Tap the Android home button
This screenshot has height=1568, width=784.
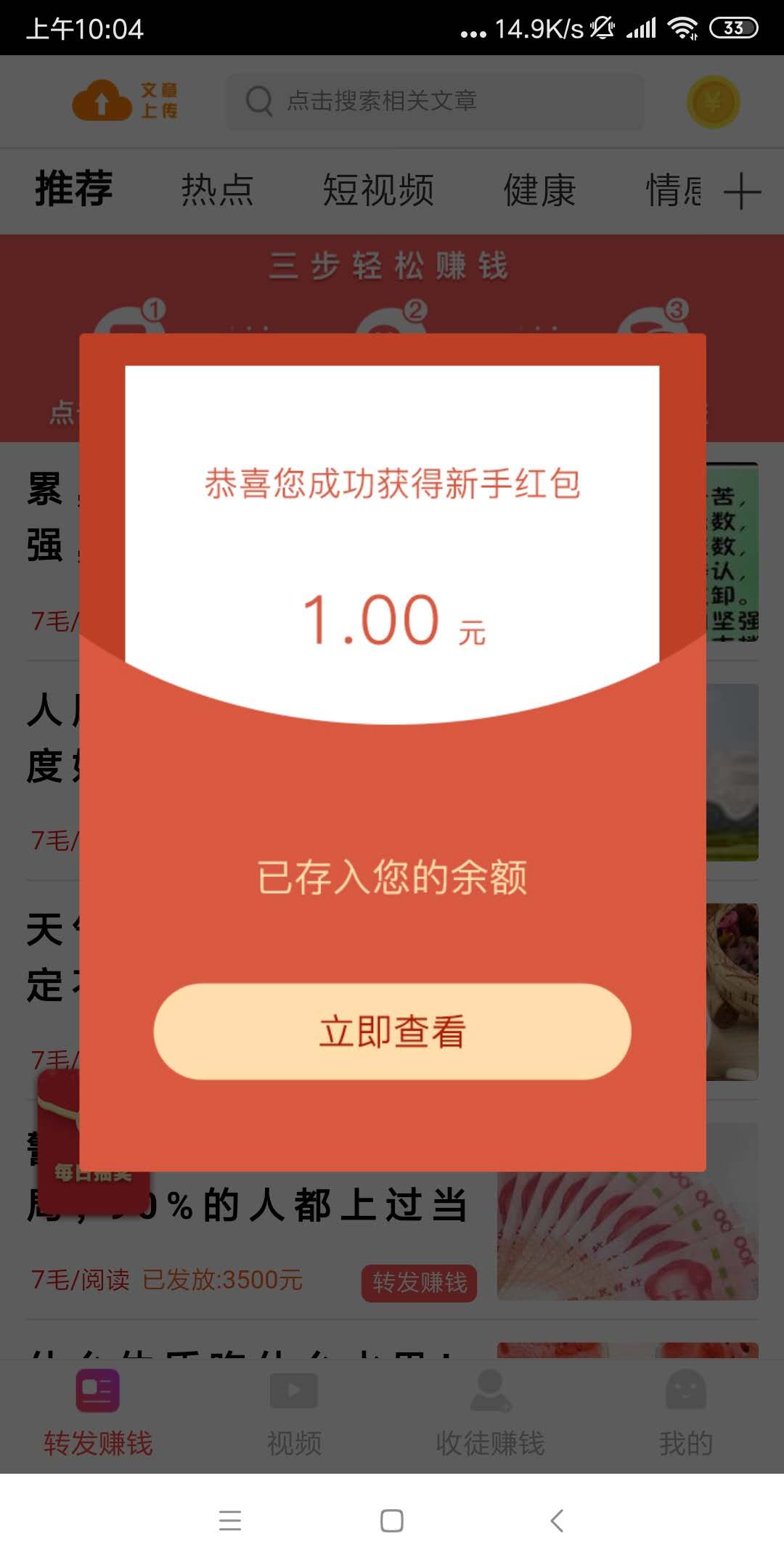(391, 1519)
